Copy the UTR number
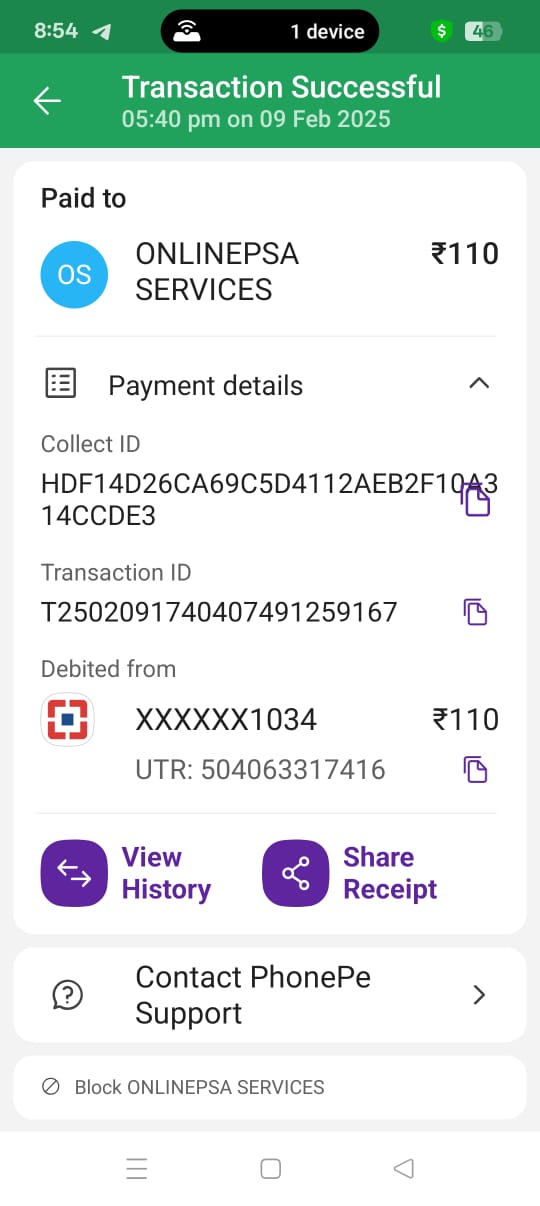Viewport: 540px width, 1206px height. pos(476,768)
